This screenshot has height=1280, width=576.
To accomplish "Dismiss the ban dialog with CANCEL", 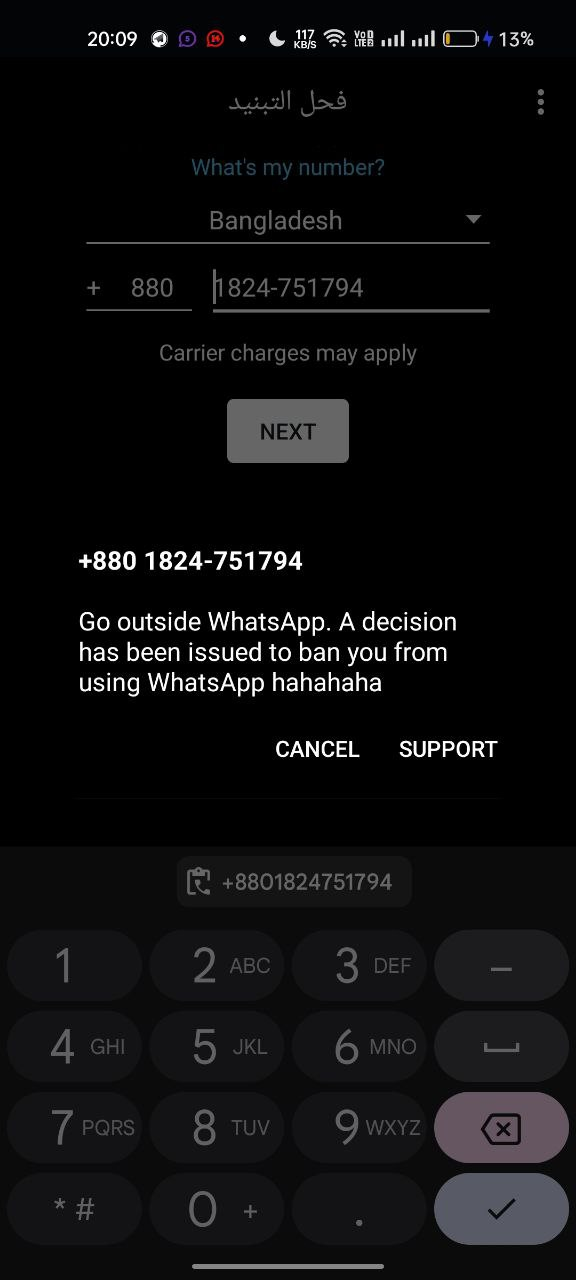I will point(317,749).
